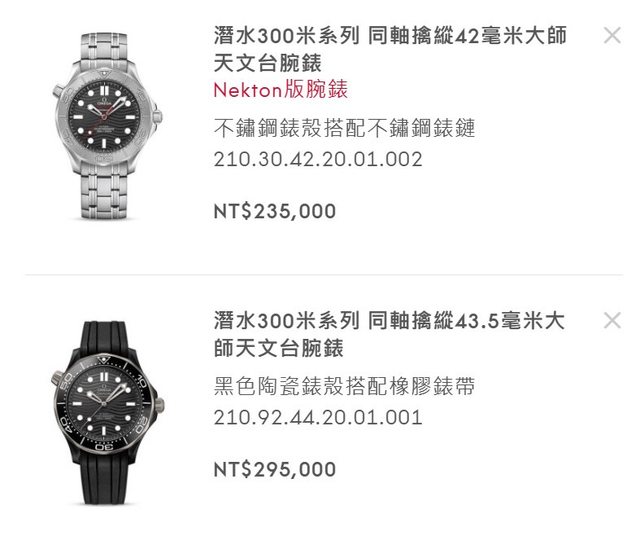Remove the black ceramic 43.5mm watch

click(612, 320)
